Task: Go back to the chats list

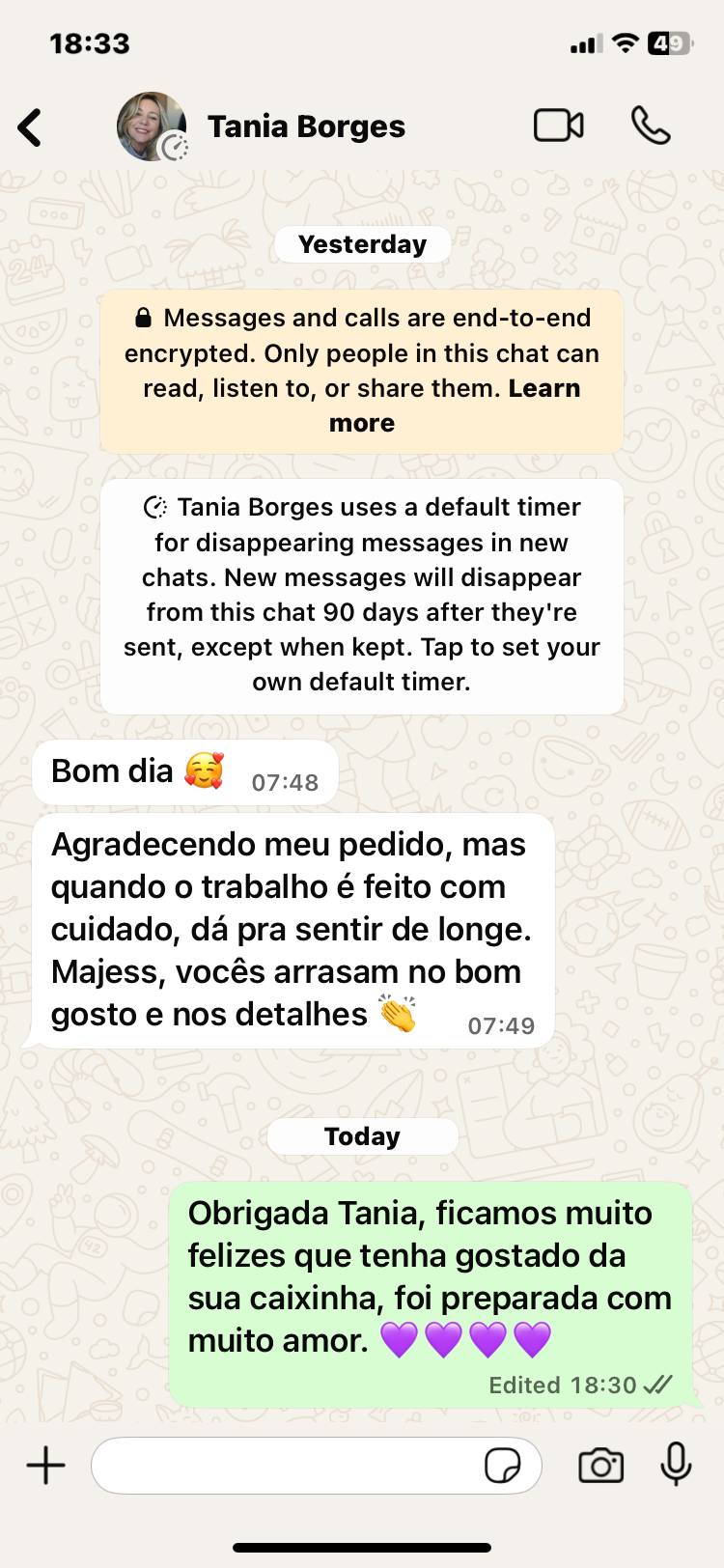Action: tap(31, 127)
